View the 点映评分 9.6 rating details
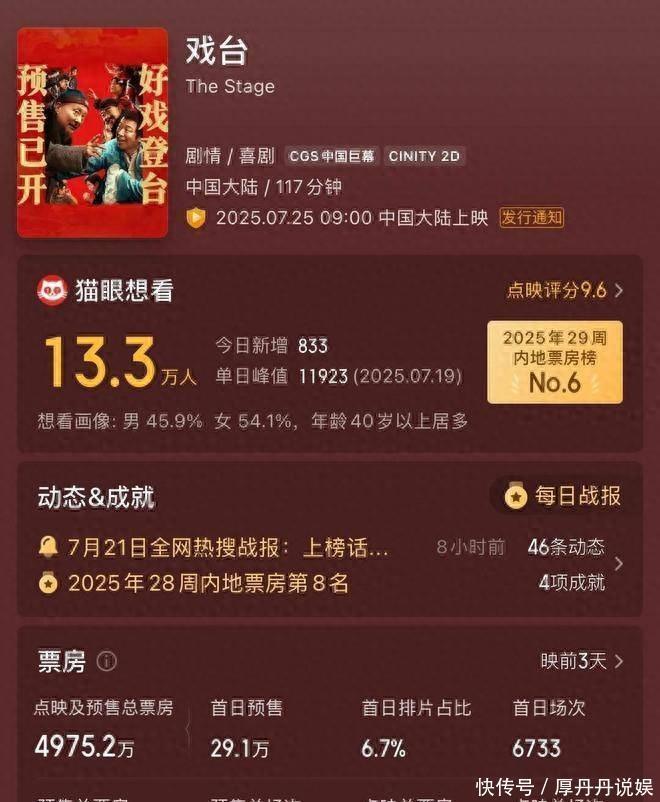Image resolution: width=660 pixels, height=802 pixels. pos(564,290)
